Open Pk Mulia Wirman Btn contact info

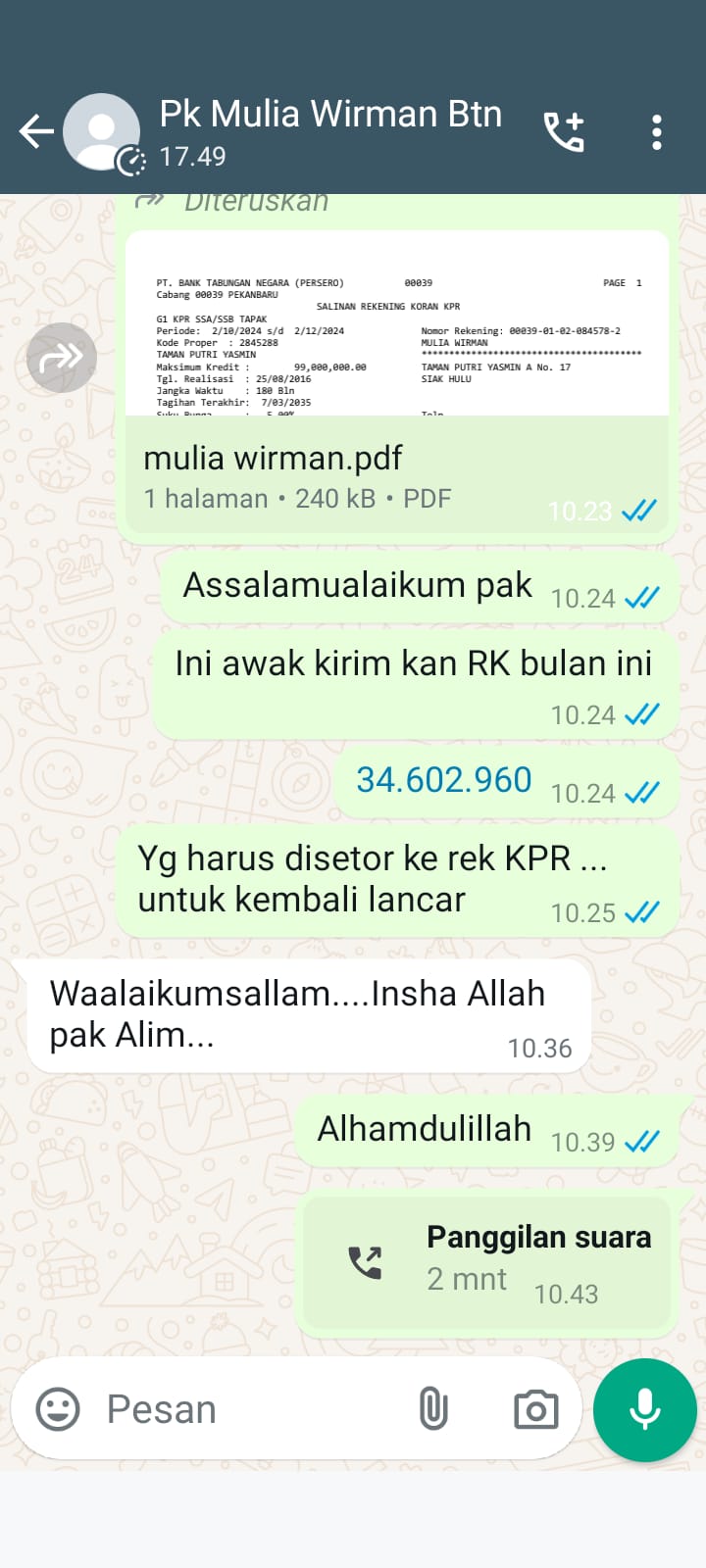329,131
